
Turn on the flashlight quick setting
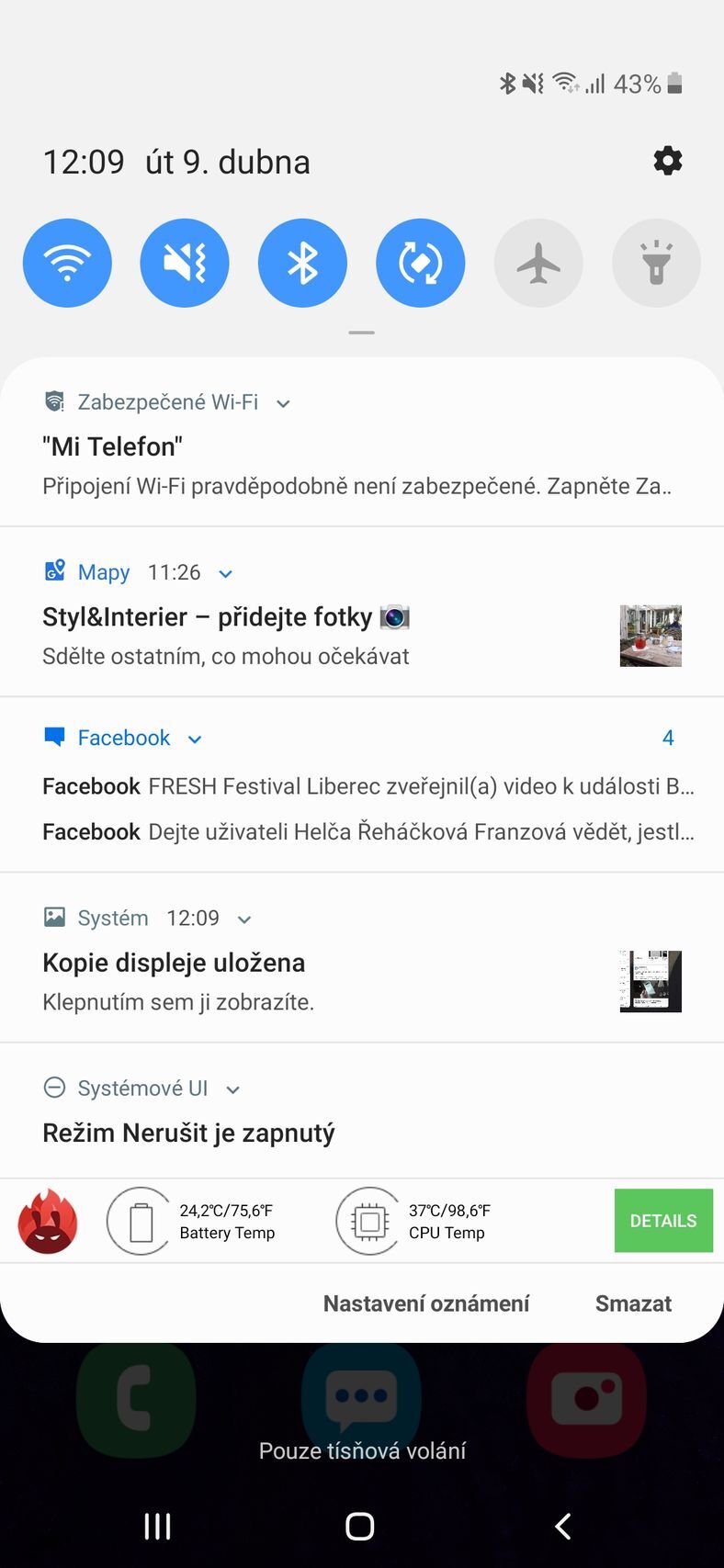[x=655, y=263]
